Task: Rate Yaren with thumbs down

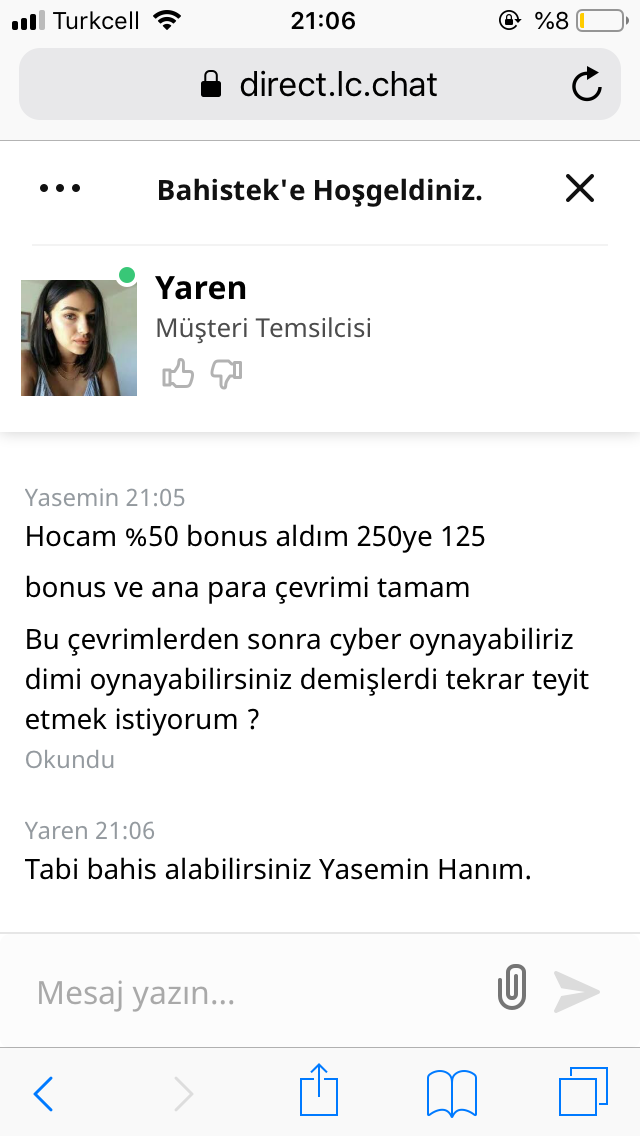Action: (x=226, y=374)
